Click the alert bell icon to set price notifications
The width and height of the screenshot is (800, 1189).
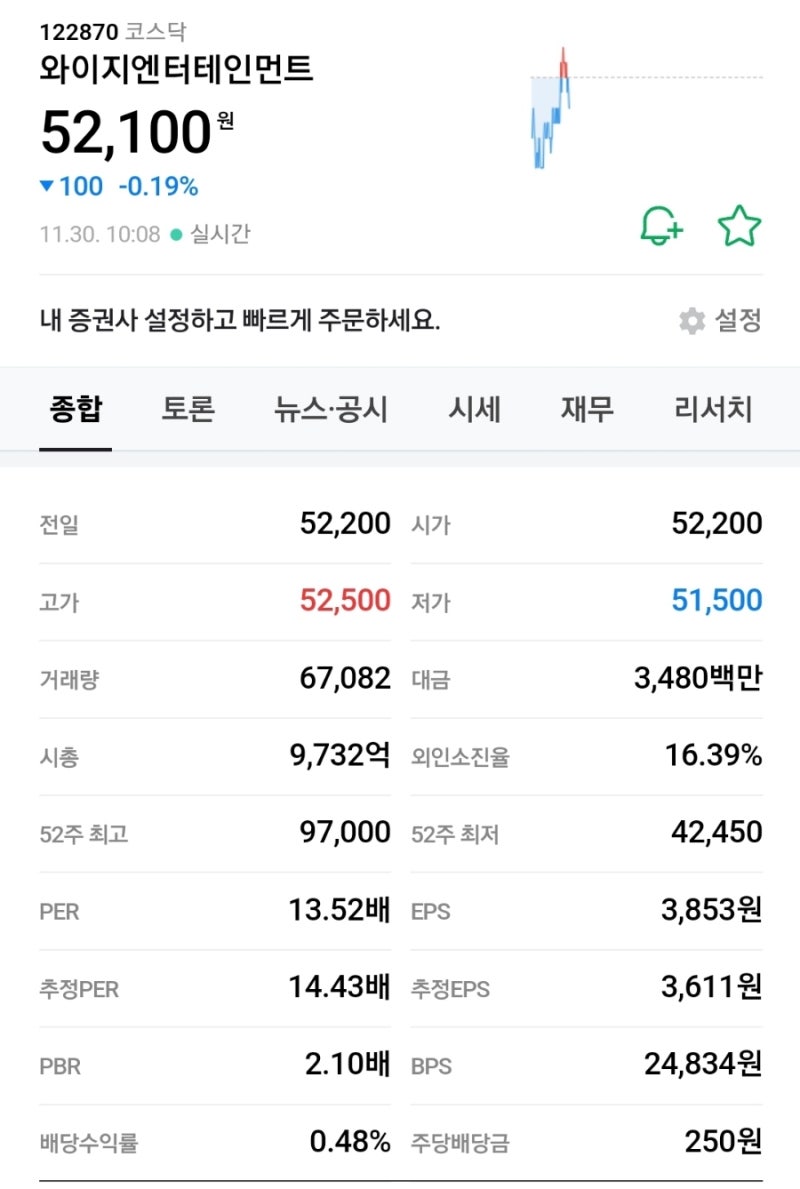pyautogui.click(x=661, y=228)
